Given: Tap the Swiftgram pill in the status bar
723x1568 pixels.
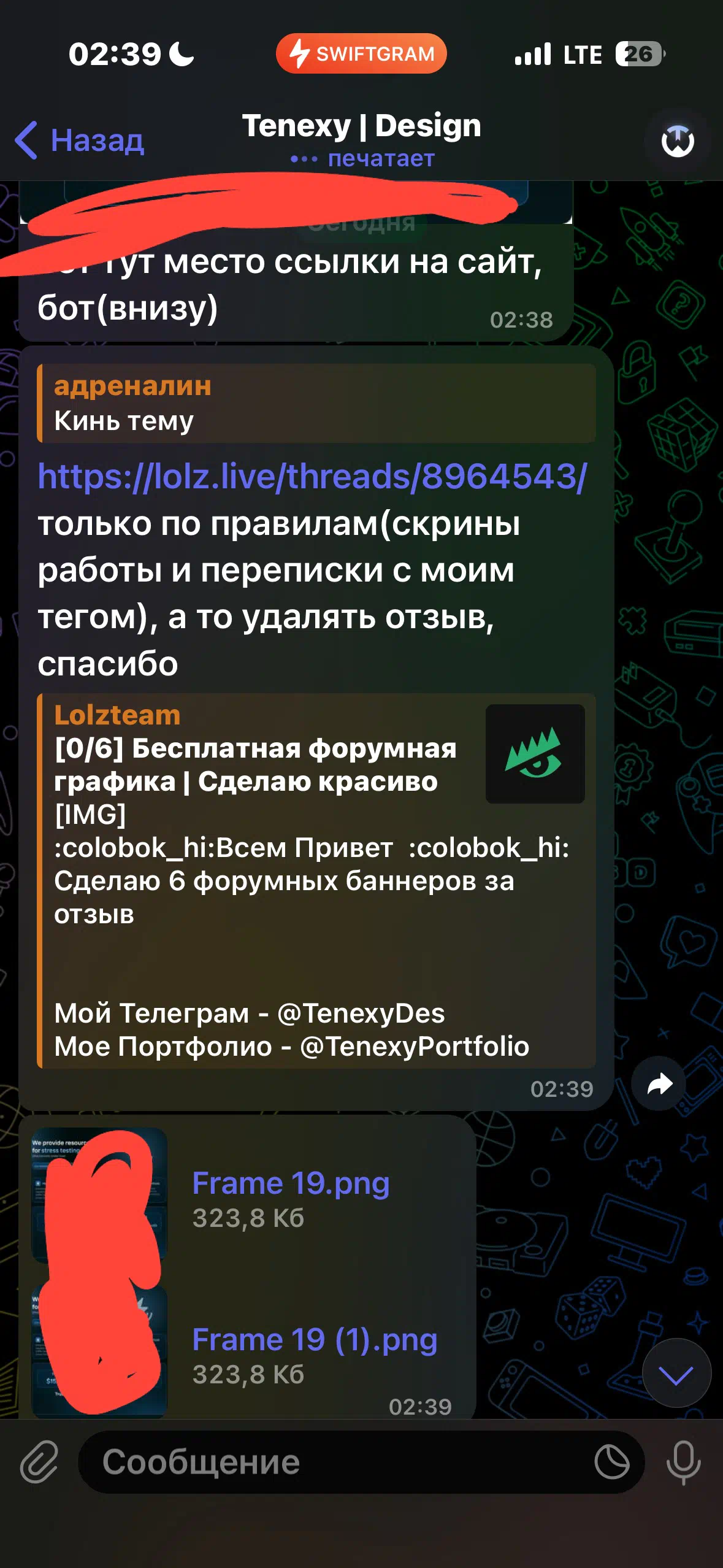Looking at the screenshot, I should point(361,53).
